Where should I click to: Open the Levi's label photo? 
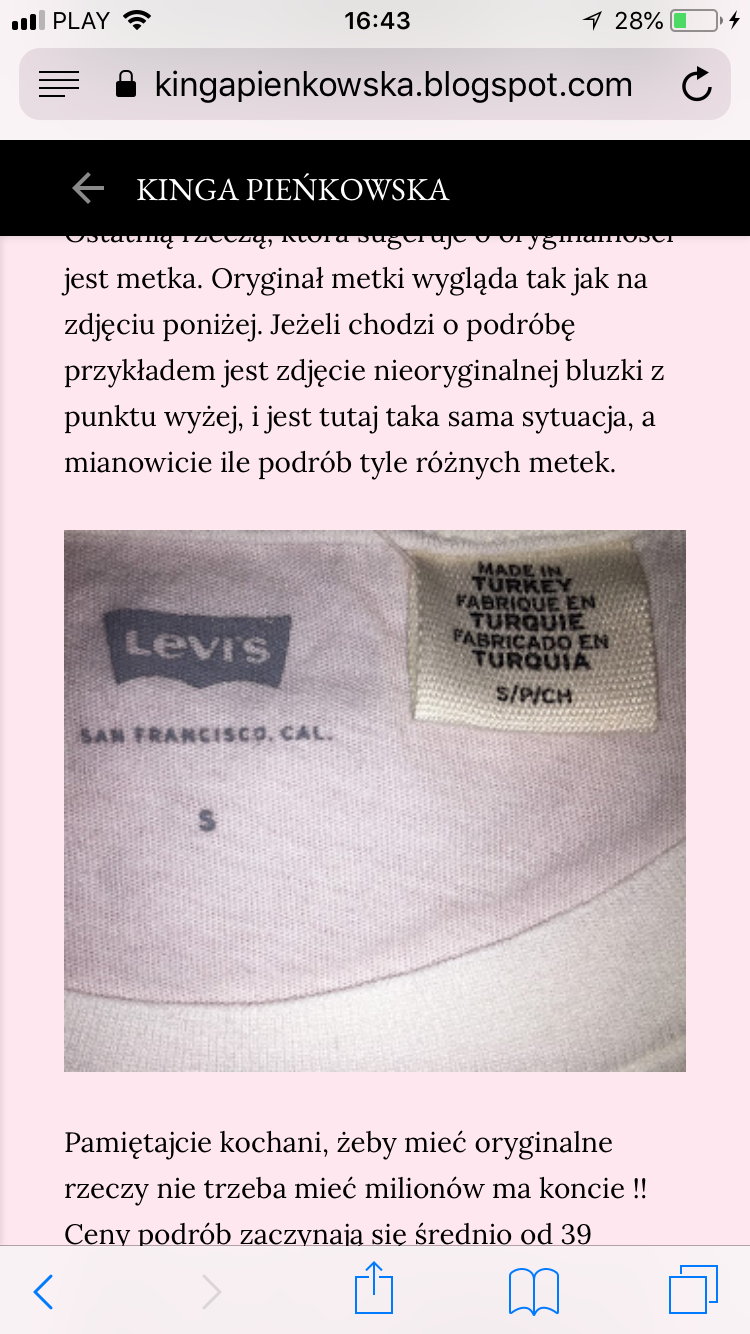pyautogui.click(x=374, y=800)
